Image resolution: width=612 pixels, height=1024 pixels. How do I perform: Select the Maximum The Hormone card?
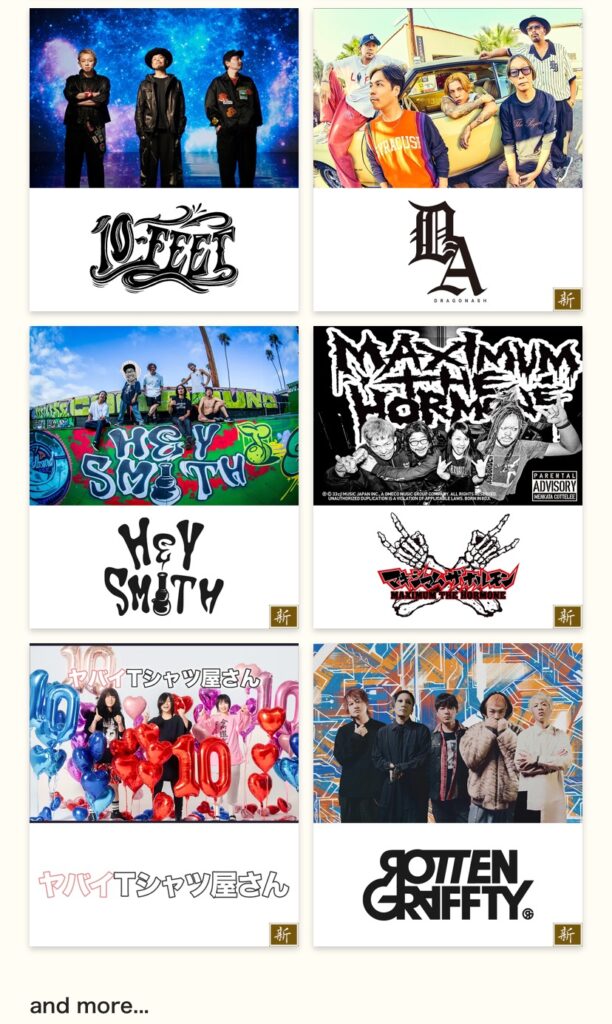pos(447,477)
